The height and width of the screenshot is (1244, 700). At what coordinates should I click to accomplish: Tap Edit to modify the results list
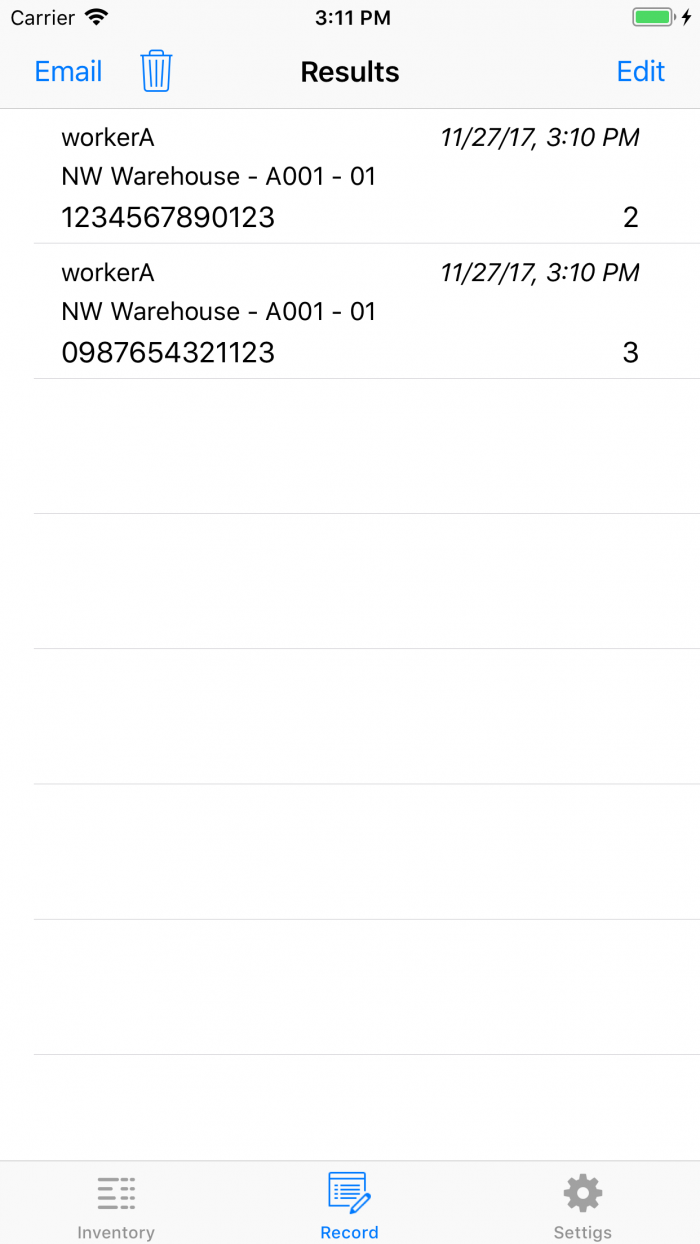pyautogui.click(x=640, y=72)
